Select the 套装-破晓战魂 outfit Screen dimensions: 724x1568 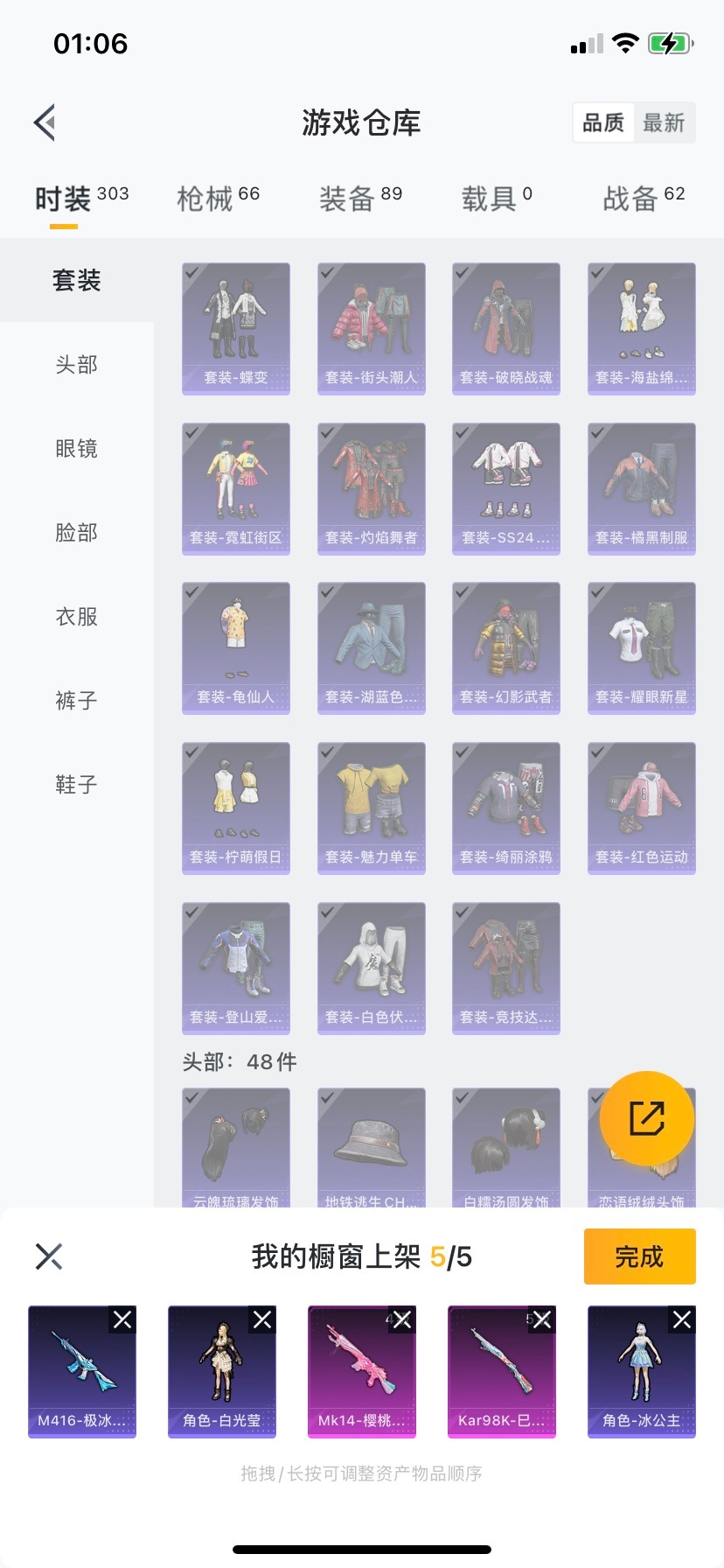click(506, 328)
